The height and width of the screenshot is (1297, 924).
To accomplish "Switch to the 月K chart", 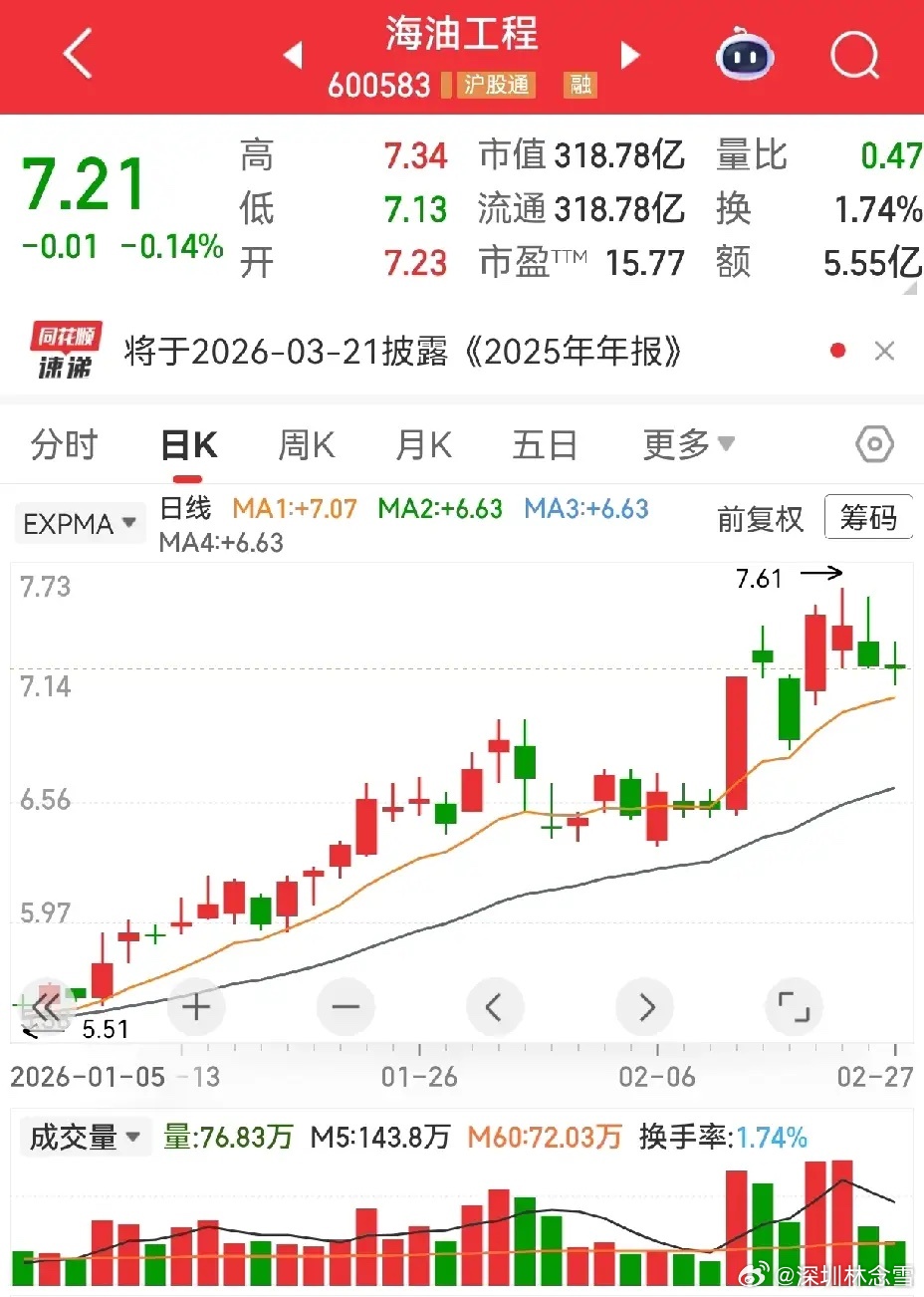I will 423,444.
